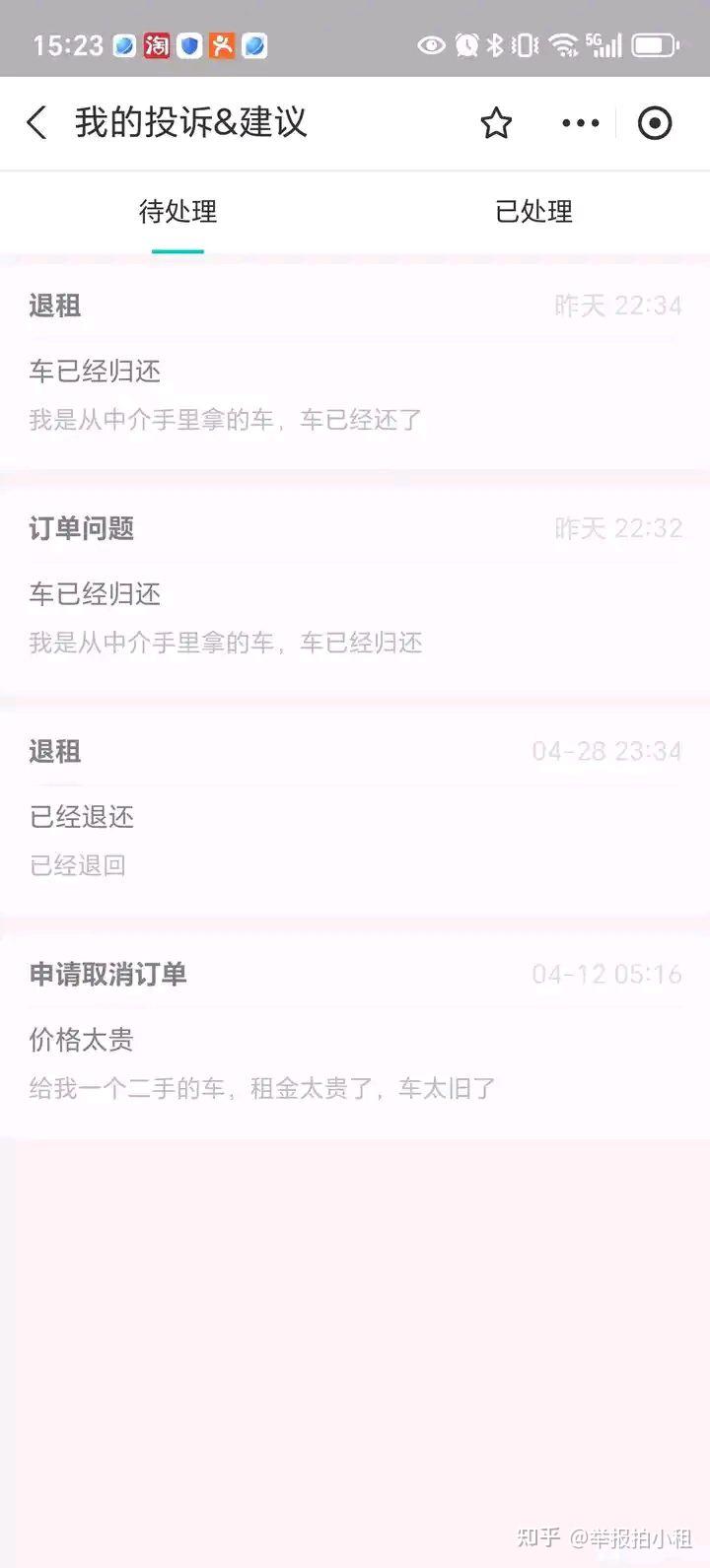This screenshot has height=1568, width=710.
Task: Open 退租 complaint from 昨天 22:34
Action: click(355, 365)
